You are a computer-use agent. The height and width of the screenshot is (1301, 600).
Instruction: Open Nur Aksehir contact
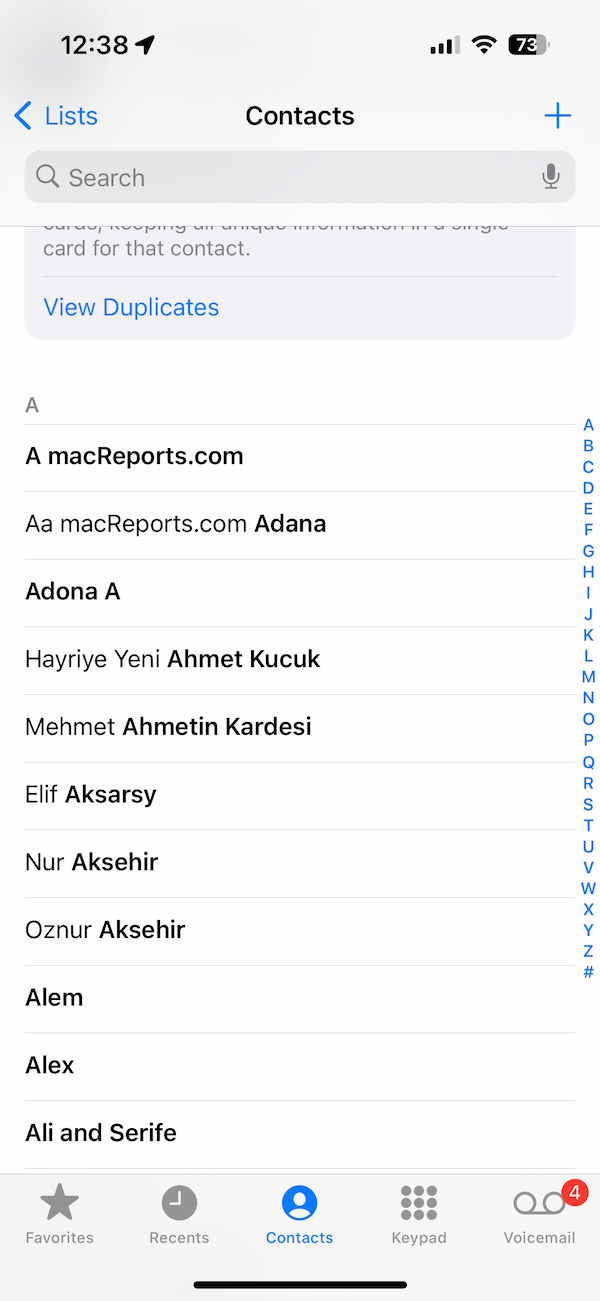300,862
